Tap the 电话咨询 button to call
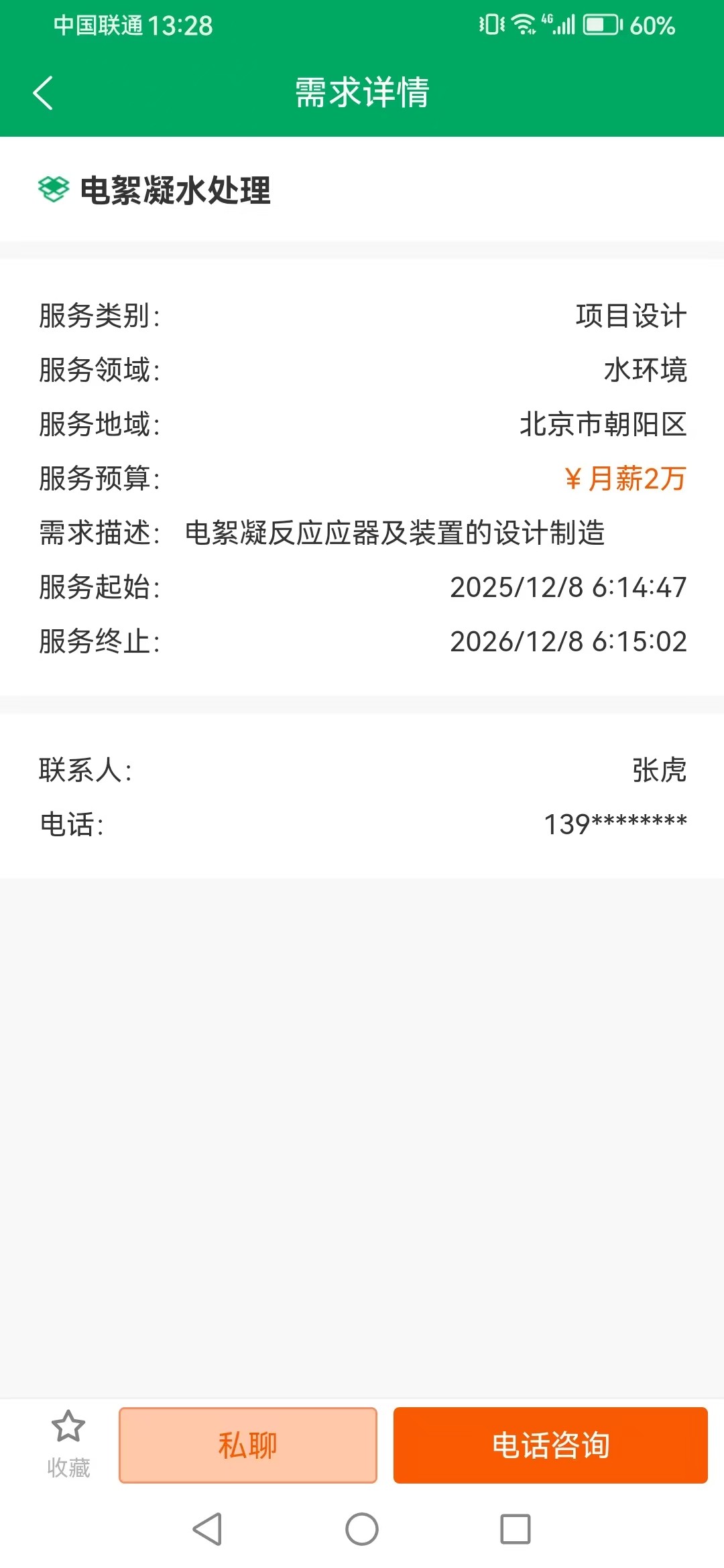The width and height of the screenshot is (724, 1568). pyautogui.click(x=550, y=1445)
